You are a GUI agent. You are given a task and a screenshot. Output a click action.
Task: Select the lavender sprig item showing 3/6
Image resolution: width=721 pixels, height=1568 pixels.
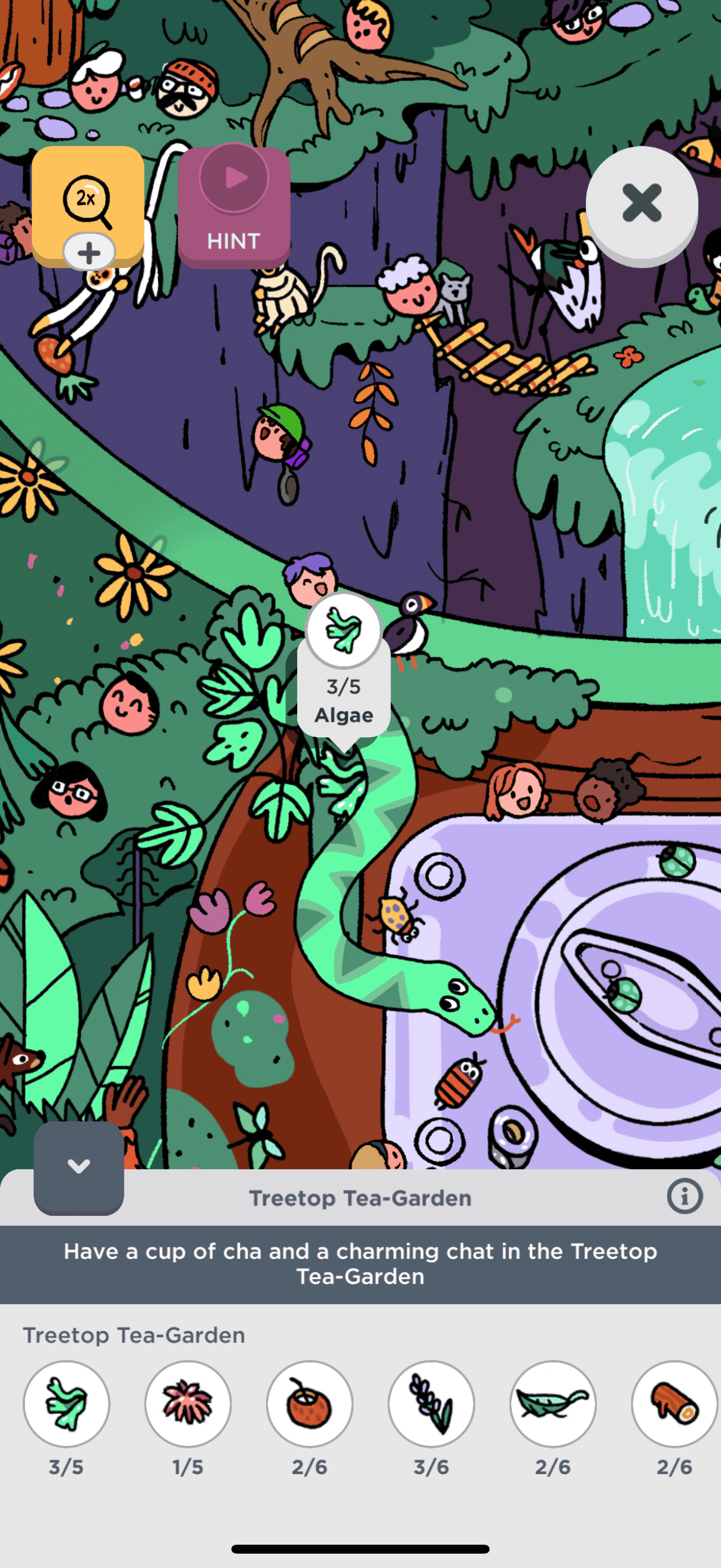click(x=432, y=1403)
